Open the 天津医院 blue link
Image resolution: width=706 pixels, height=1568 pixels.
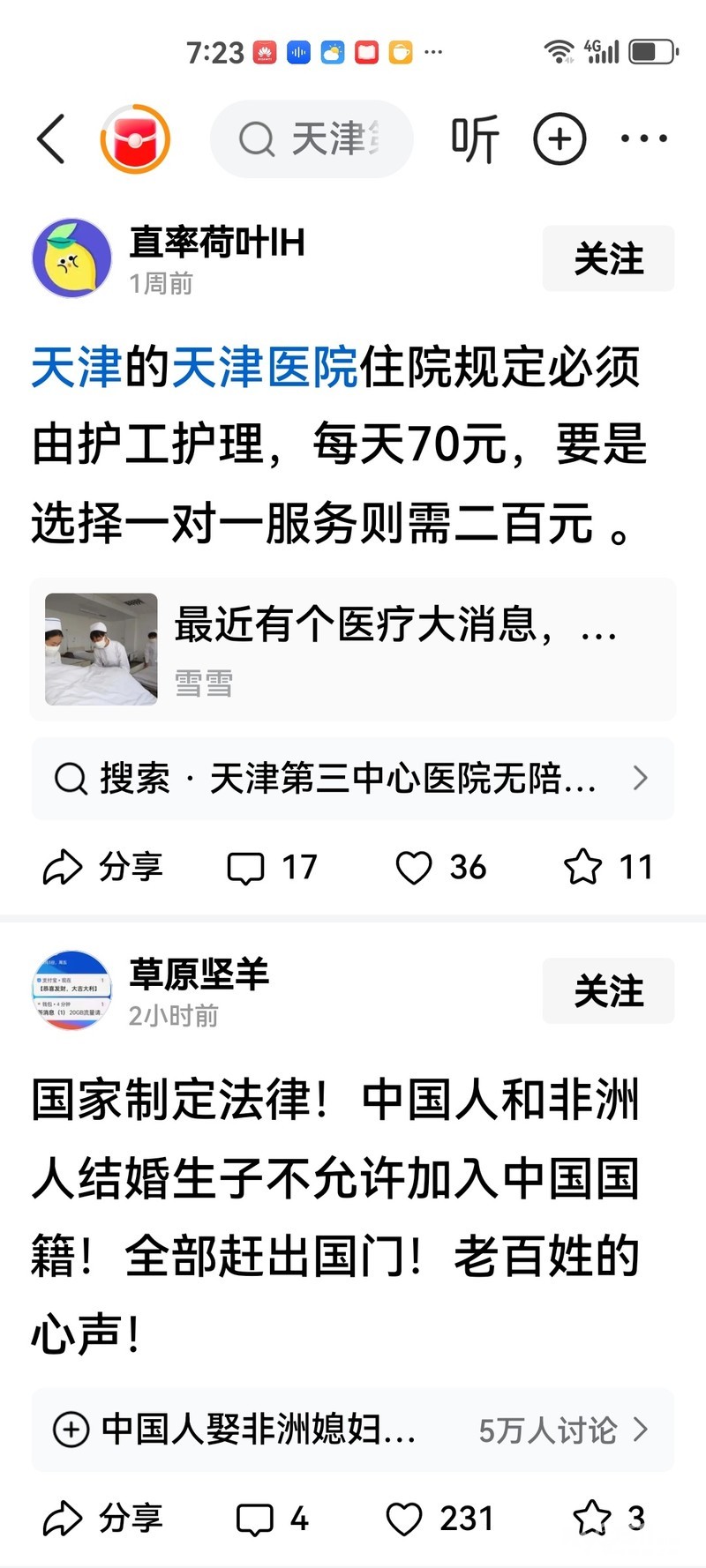pyautogui.click(x=265, y=367)
